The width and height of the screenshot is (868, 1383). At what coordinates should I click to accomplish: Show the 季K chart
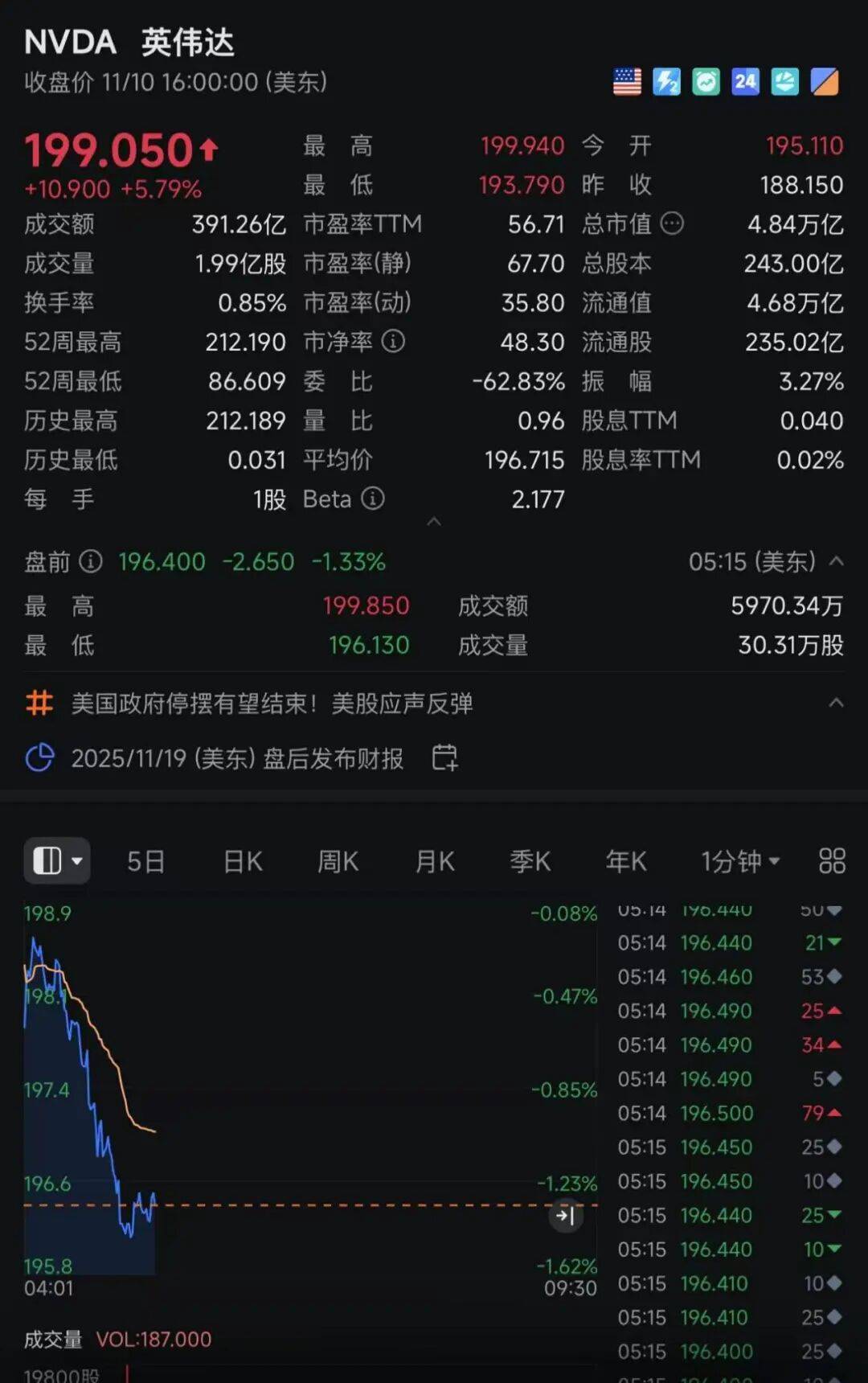coord(530,861)
